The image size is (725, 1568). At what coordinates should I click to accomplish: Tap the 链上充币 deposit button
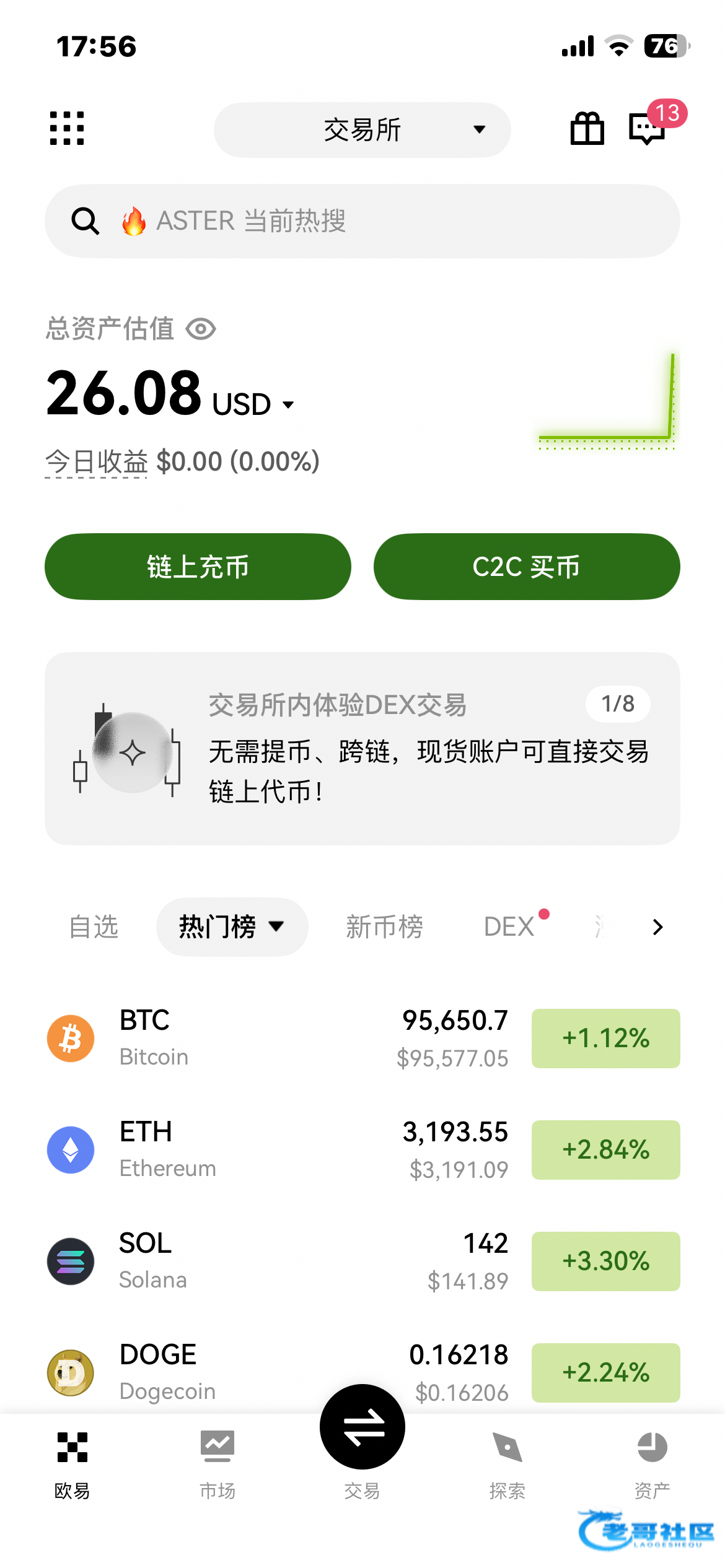[198, 567]
